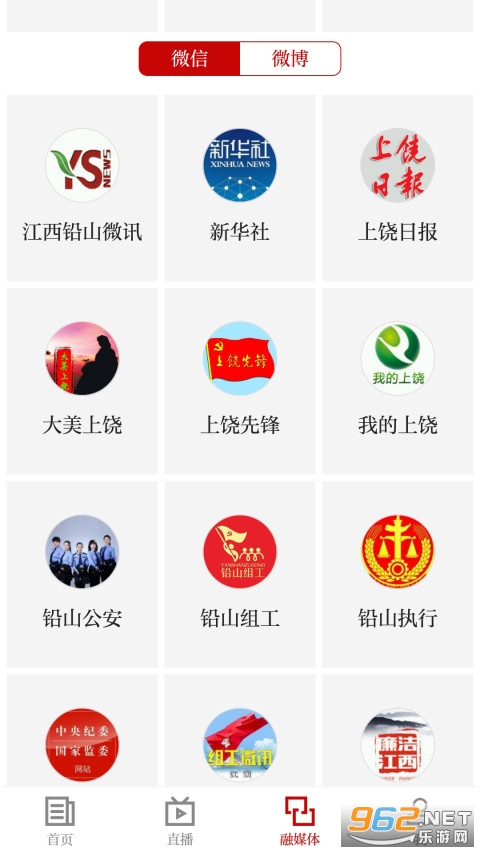Switch to the 微博 segment
The width and height of the screenshot is (480, 853).
(x=290, y=58)
